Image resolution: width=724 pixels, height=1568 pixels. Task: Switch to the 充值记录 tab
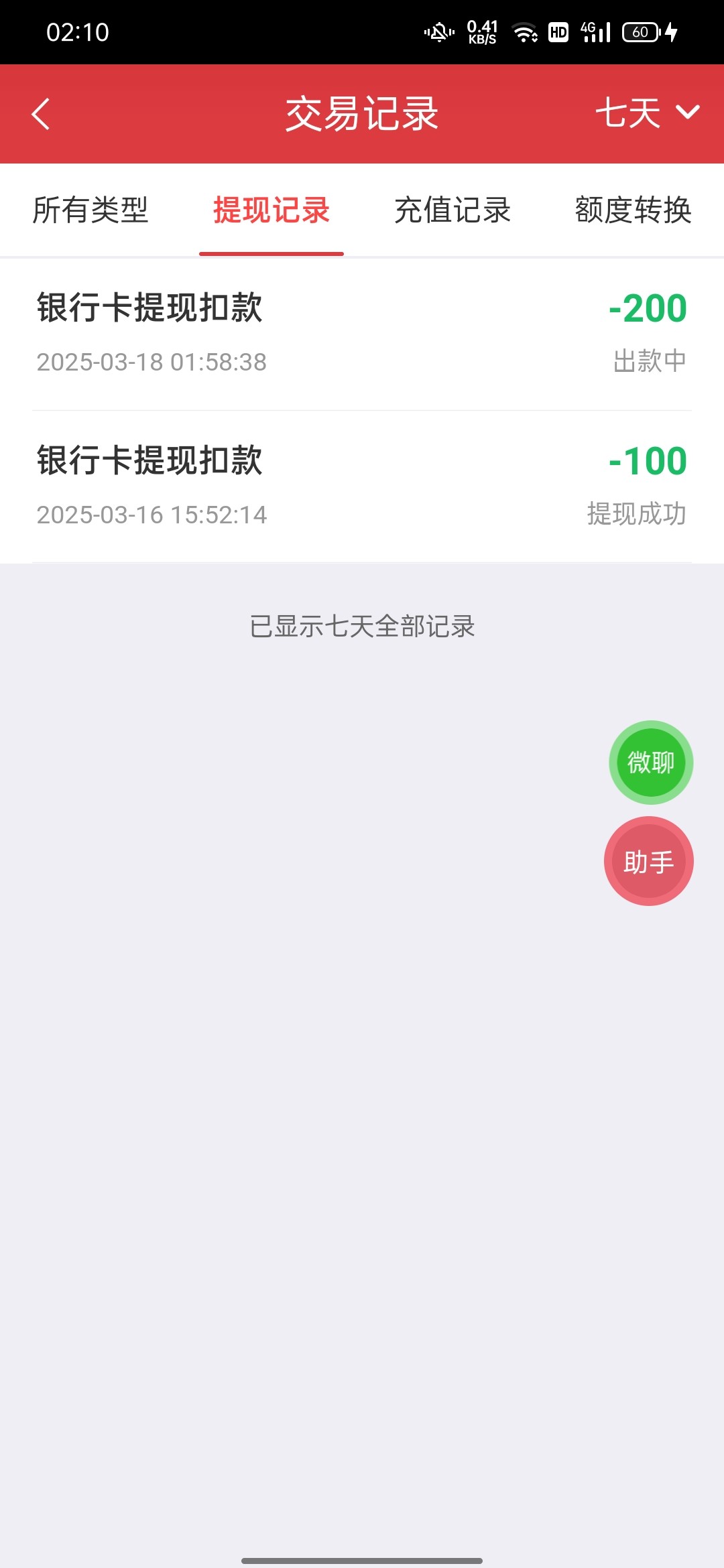click(452, 210)
